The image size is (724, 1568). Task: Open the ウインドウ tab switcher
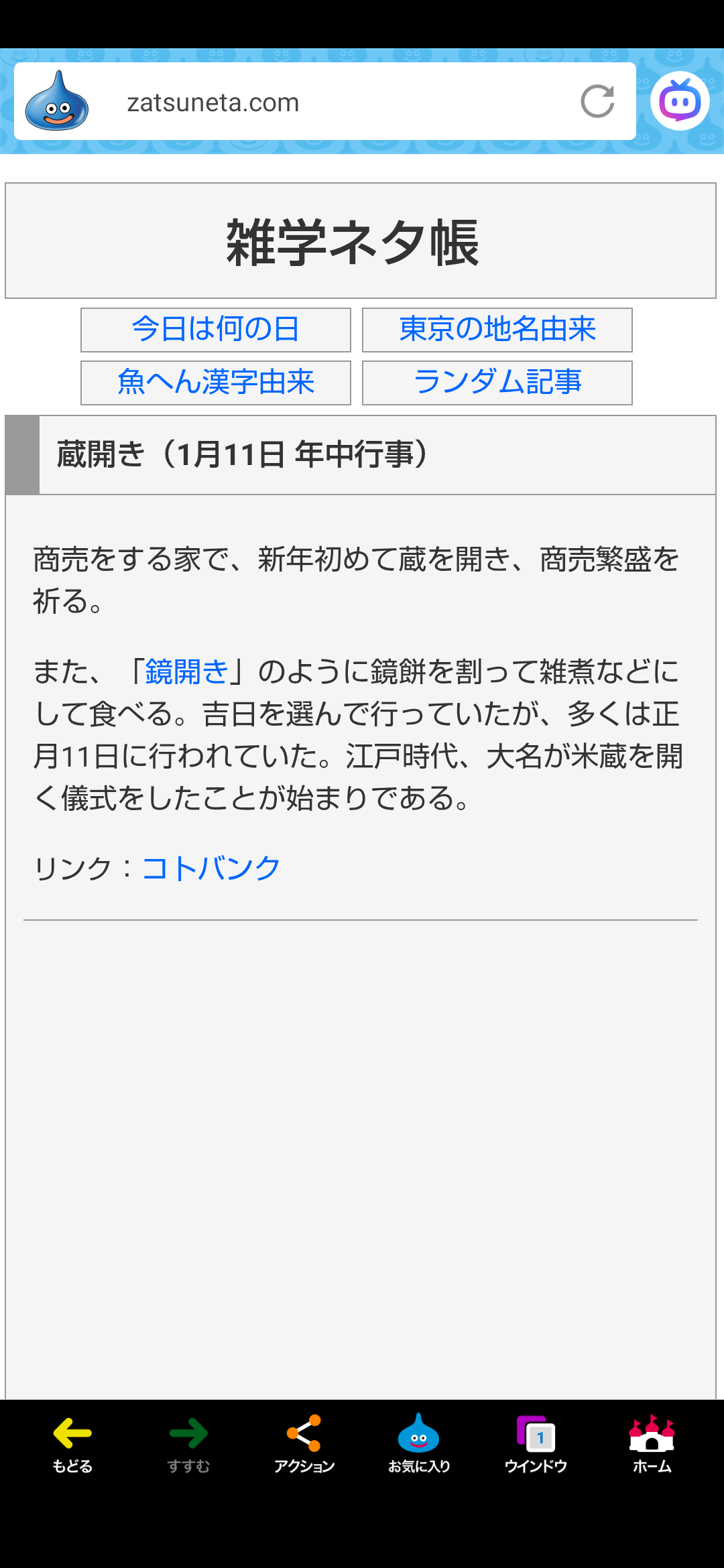[x=536, y=1443]
